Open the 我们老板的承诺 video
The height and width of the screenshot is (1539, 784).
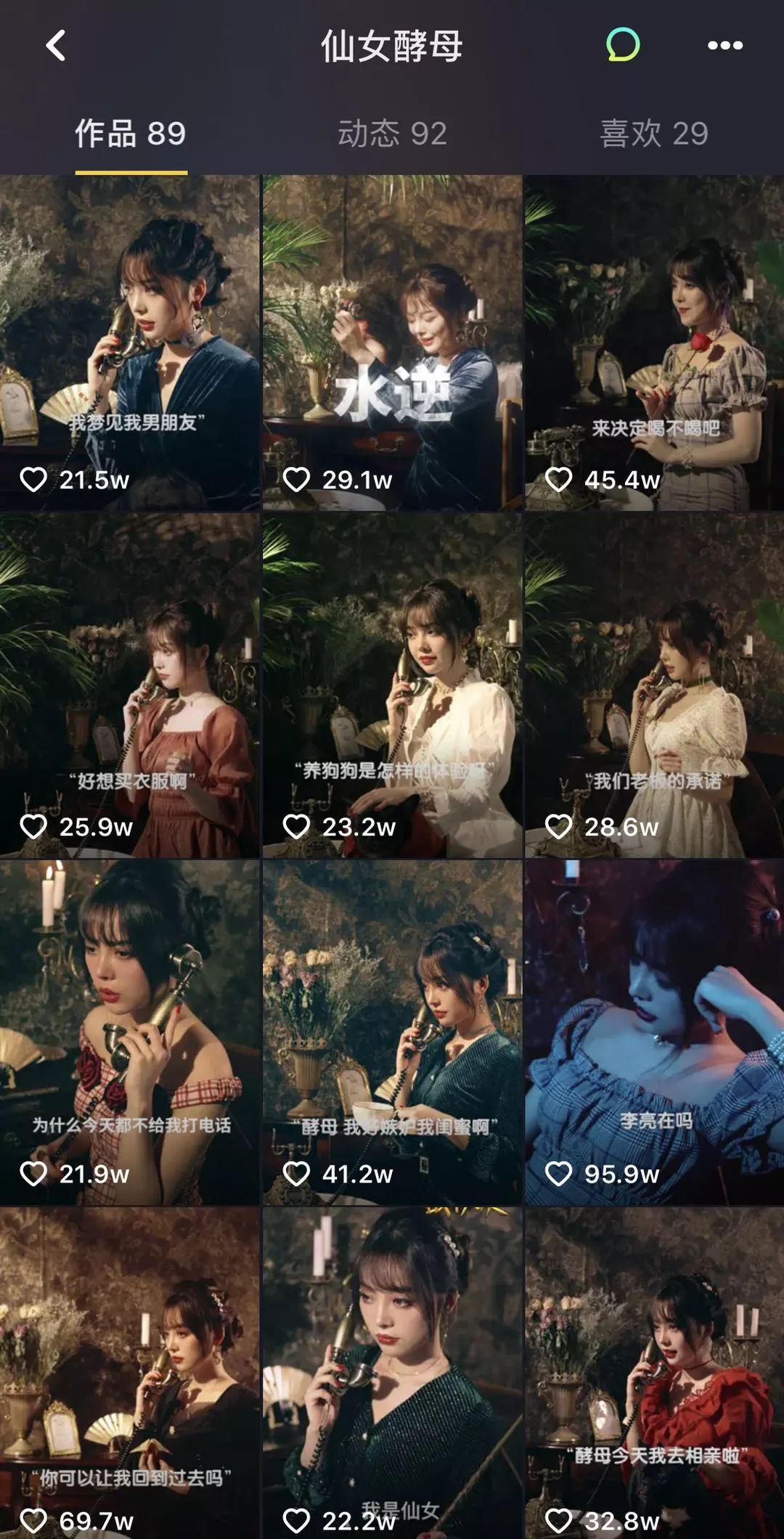654,686
